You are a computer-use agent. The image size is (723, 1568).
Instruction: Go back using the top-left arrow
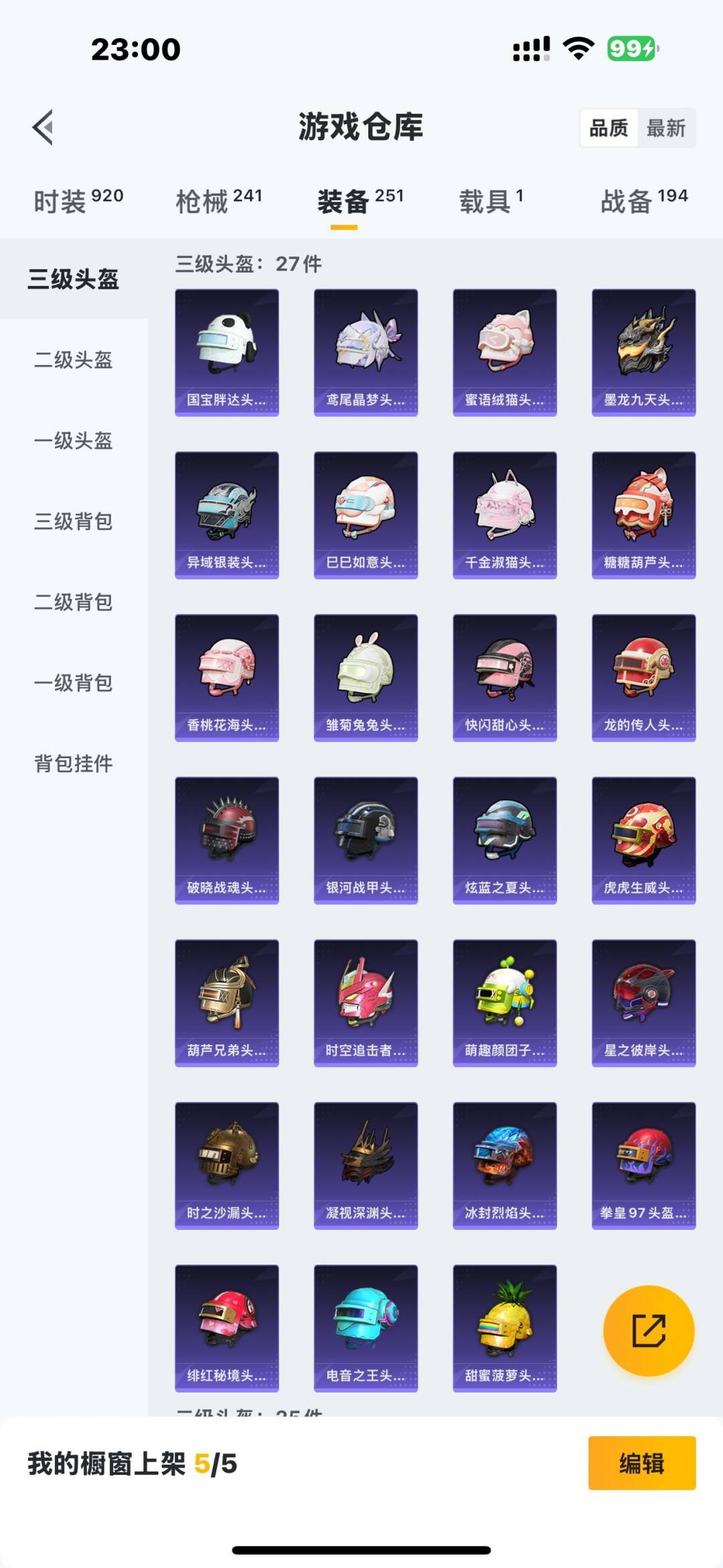coord(44,127)
